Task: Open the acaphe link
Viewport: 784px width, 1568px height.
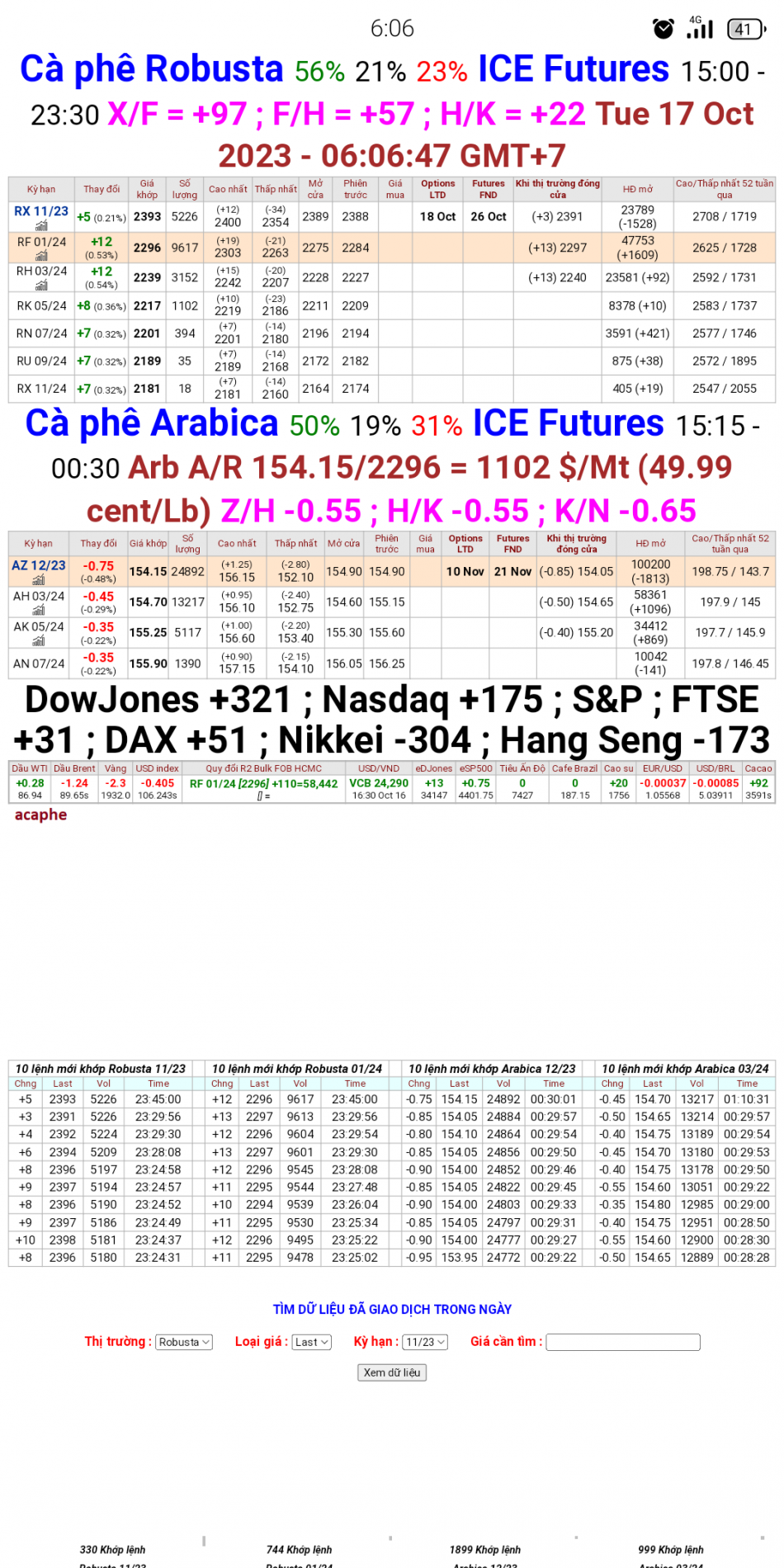Action: click(41, 815)
